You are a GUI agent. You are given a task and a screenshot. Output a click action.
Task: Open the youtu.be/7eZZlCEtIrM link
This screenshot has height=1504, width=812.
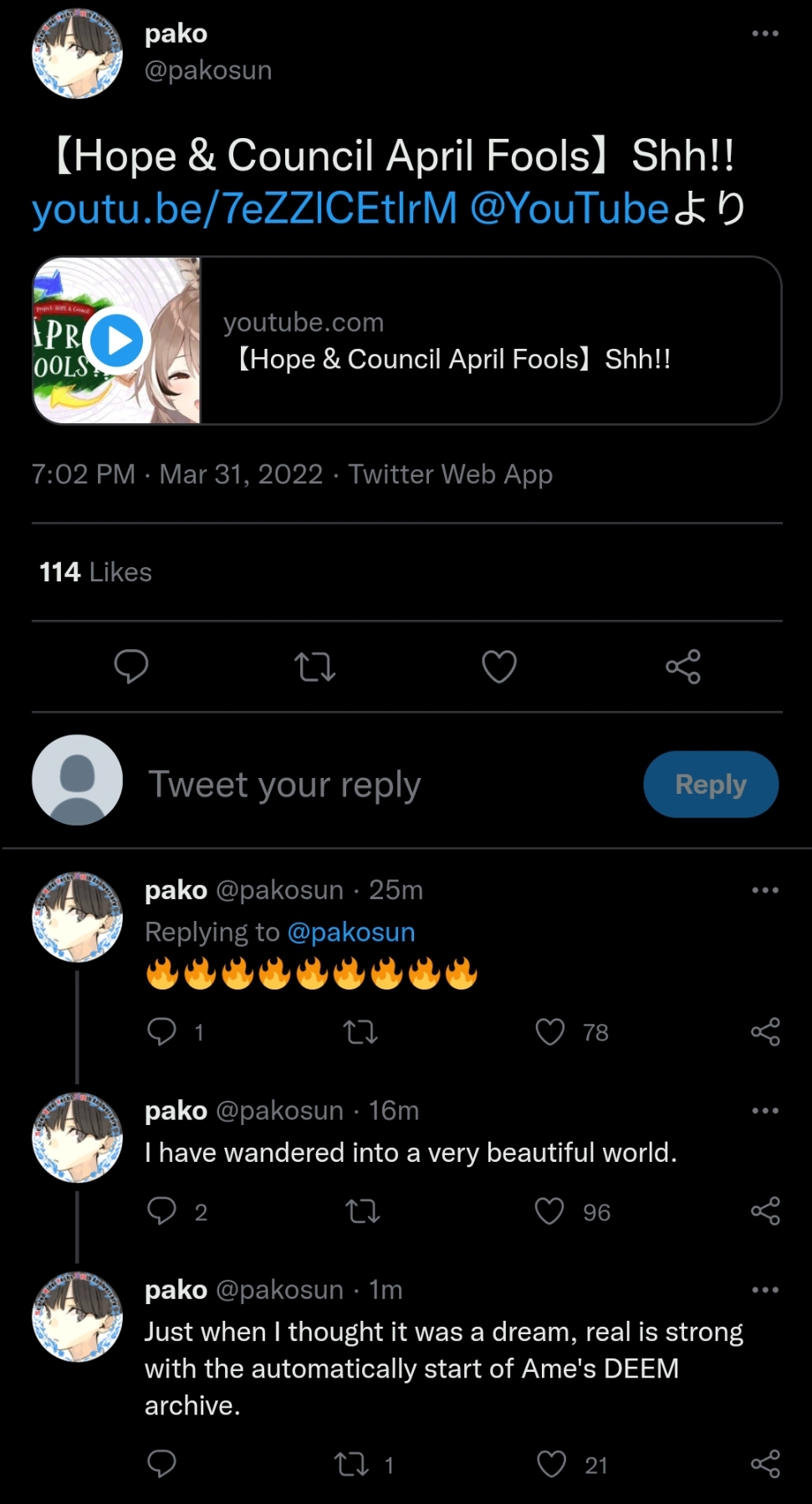tap(244, 208)
